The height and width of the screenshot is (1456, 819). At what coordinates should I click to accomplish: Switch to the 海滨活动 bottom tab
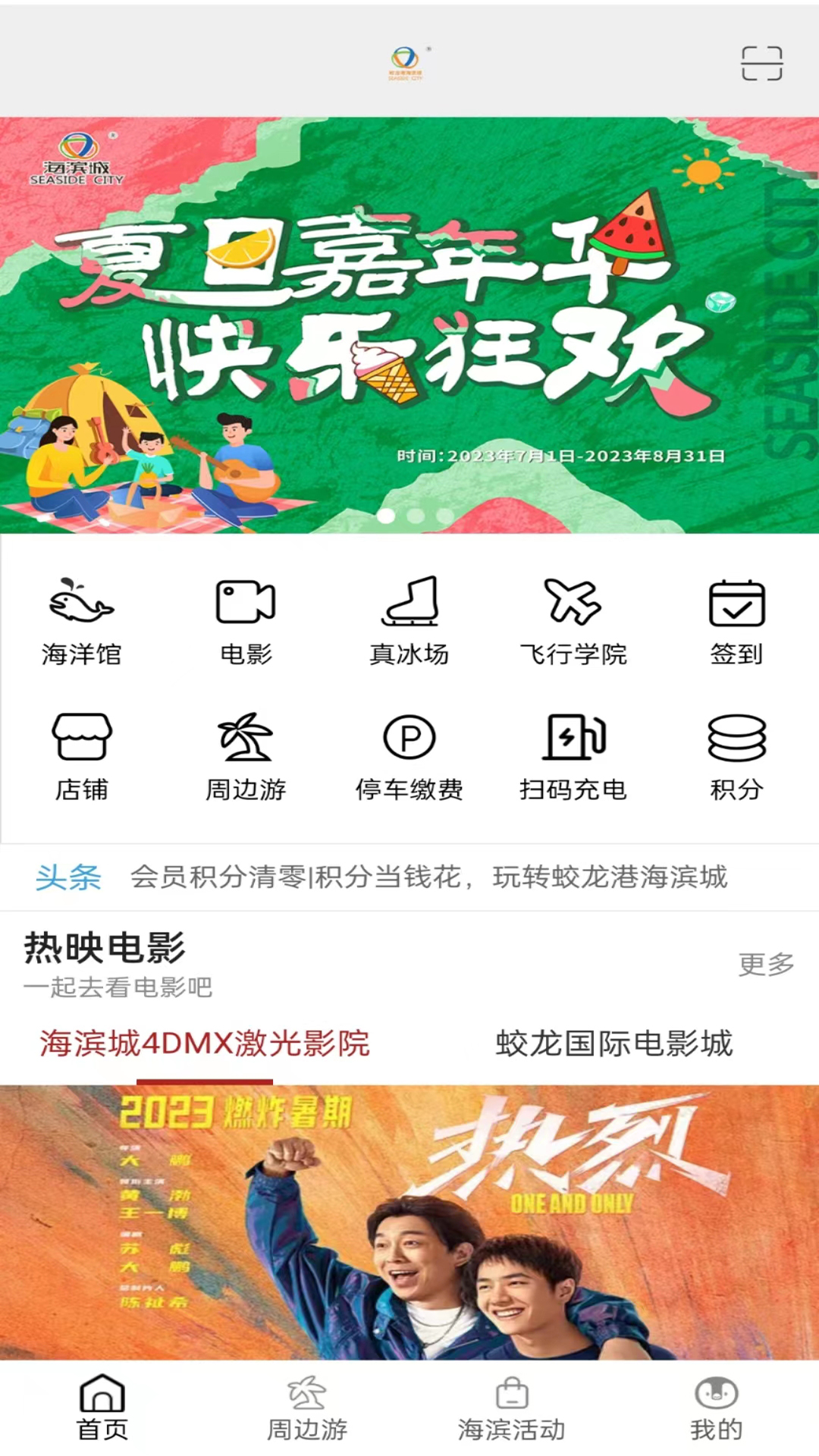(512, 1409)
